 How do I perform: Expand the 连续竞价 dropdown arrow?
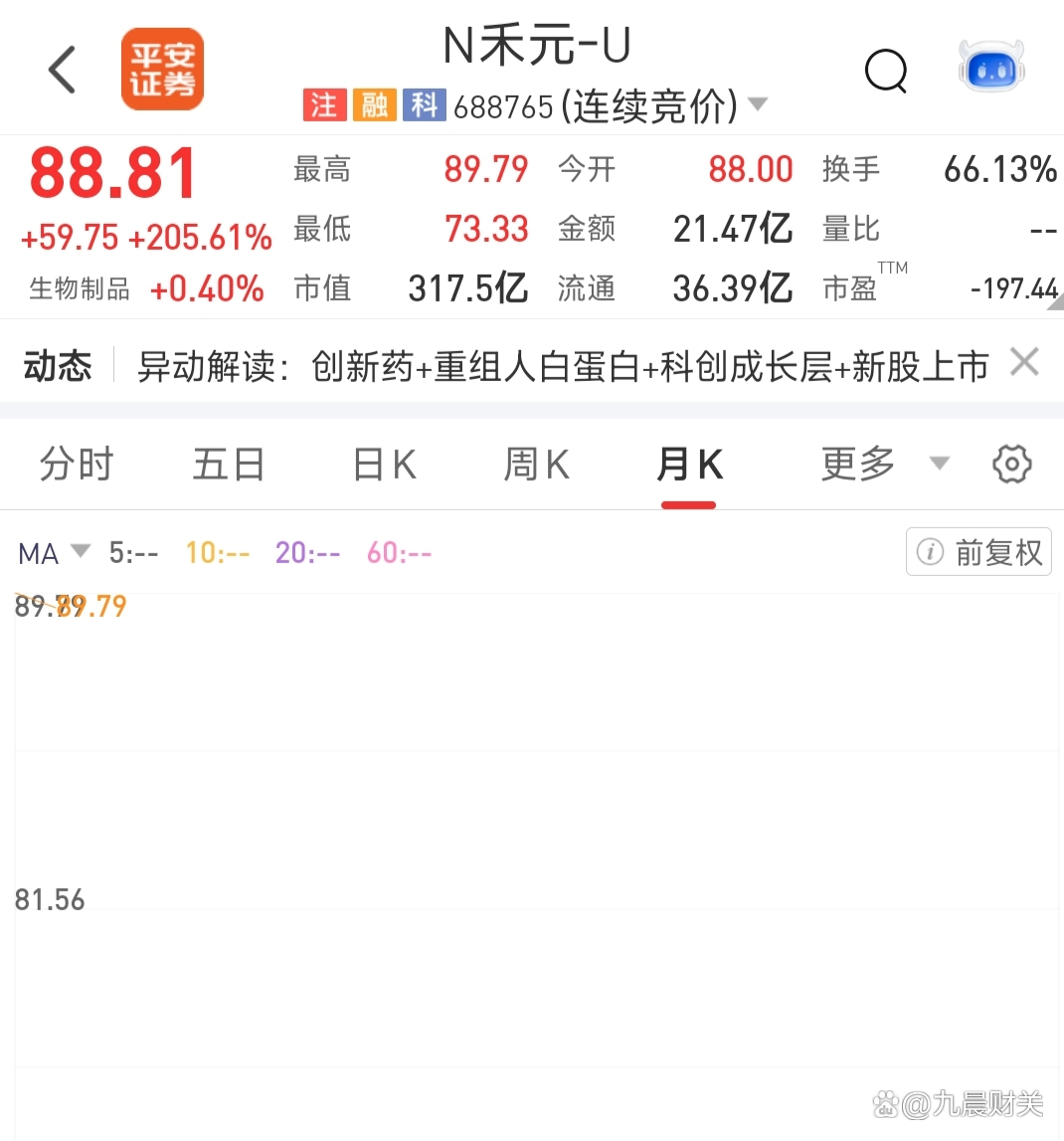(x=758, y=104)
